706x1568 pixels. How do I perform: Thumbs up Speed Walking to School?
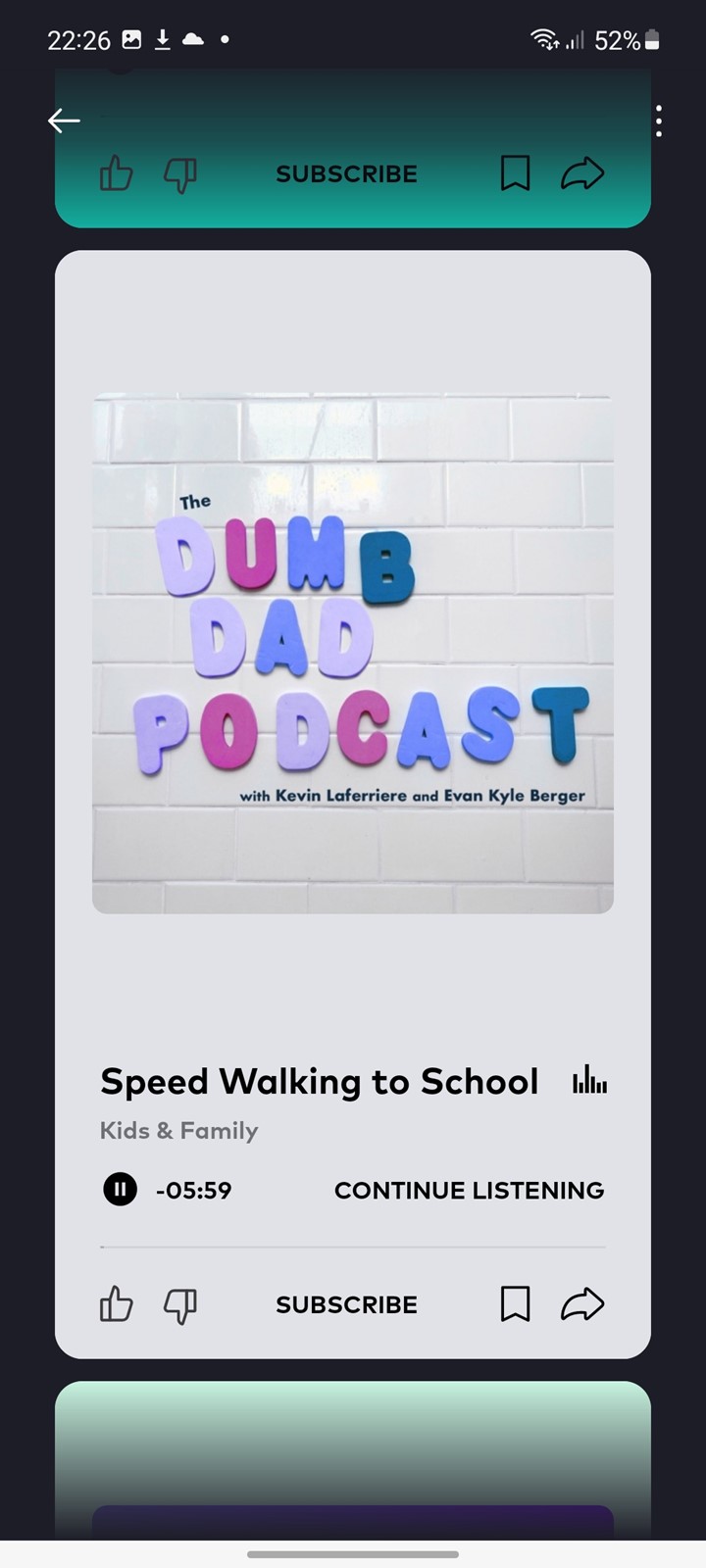(x=116, y=1304)
